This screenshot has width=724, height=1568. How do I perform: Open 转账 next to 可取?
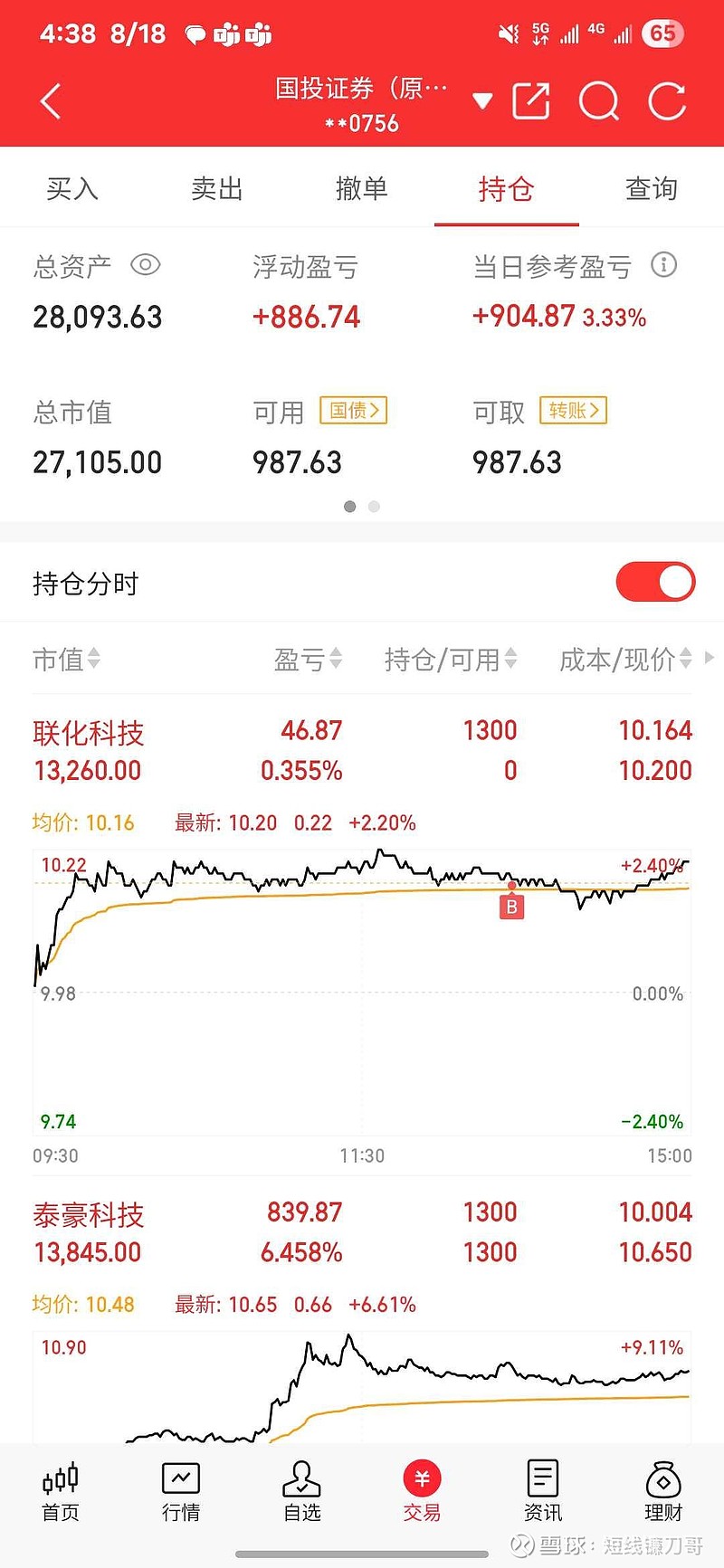(574, 411)
